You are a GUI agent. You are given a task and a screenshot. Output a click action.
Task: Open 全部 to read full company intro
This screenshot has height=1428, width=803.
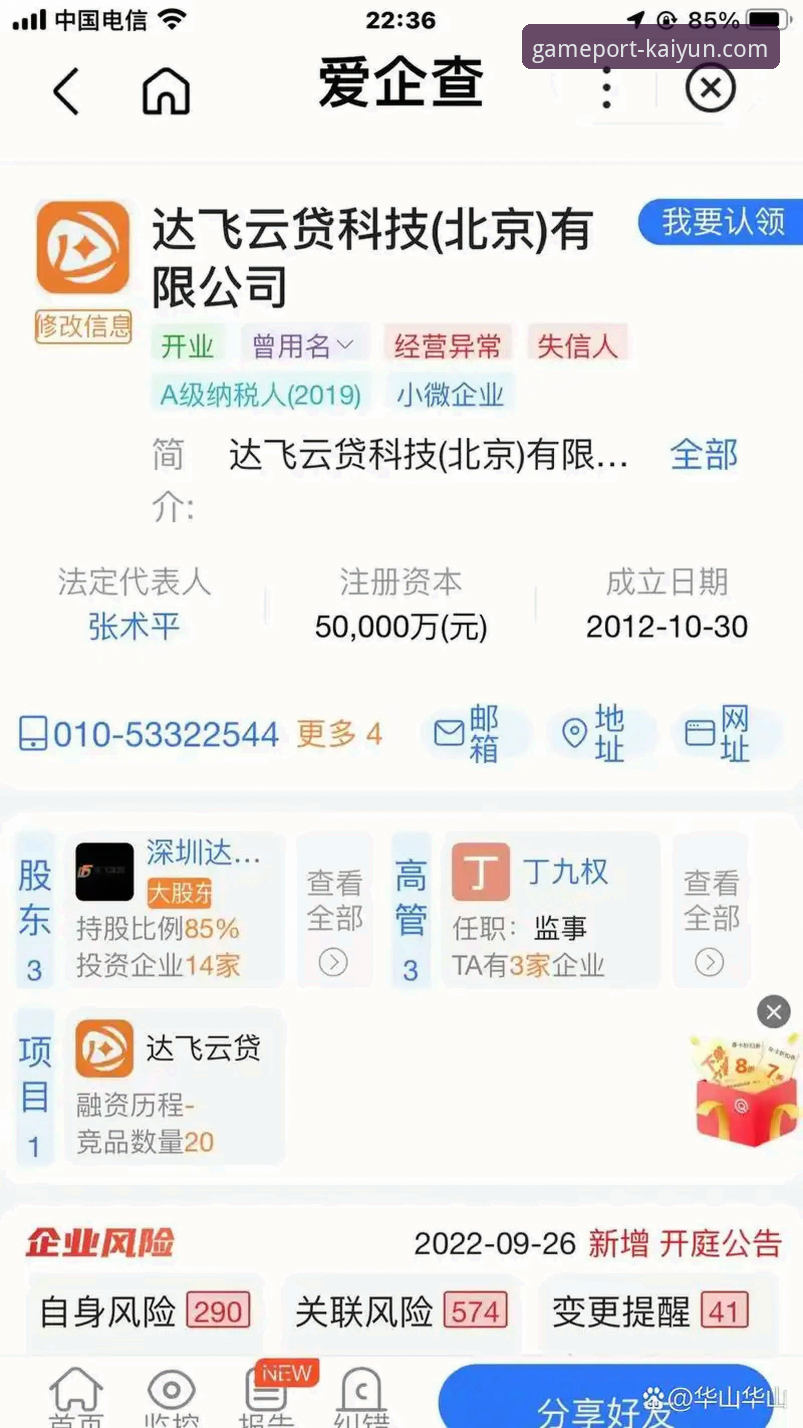pyautogui.click(x=703, y=455)
